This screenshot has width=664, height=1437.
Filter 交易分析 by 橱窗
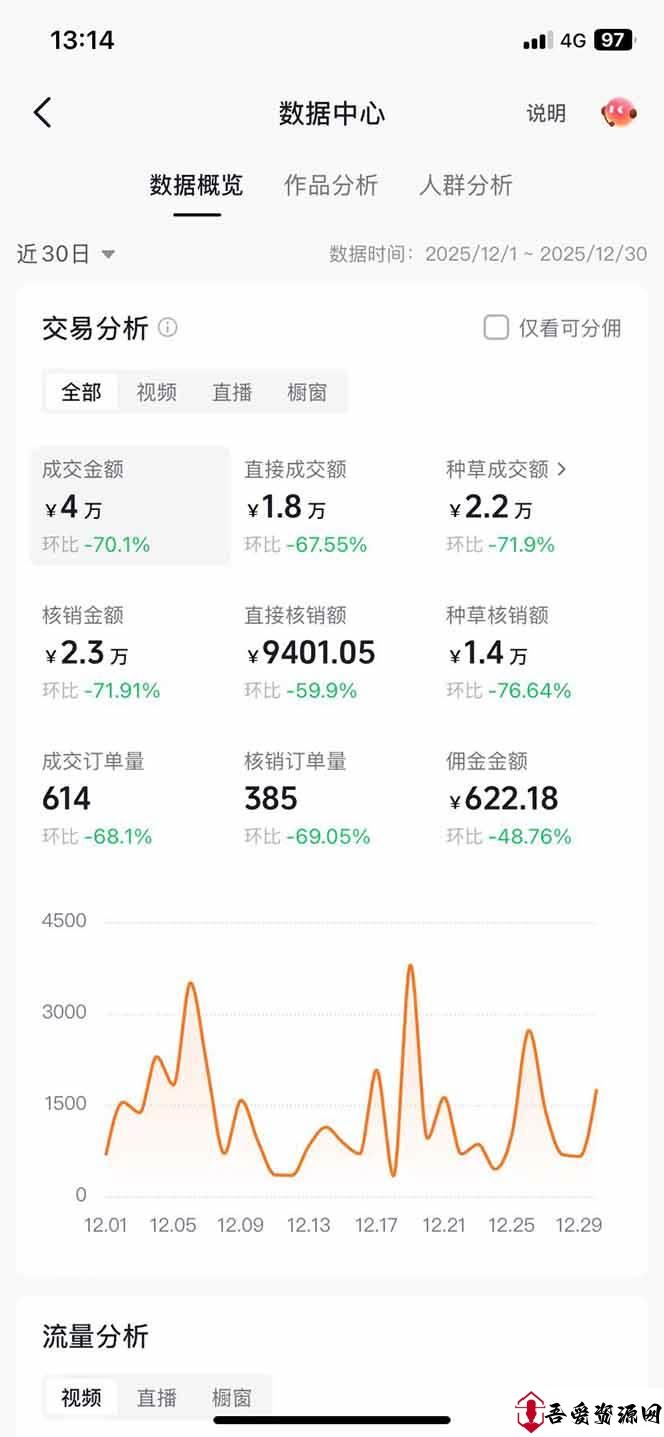(307, 392)
